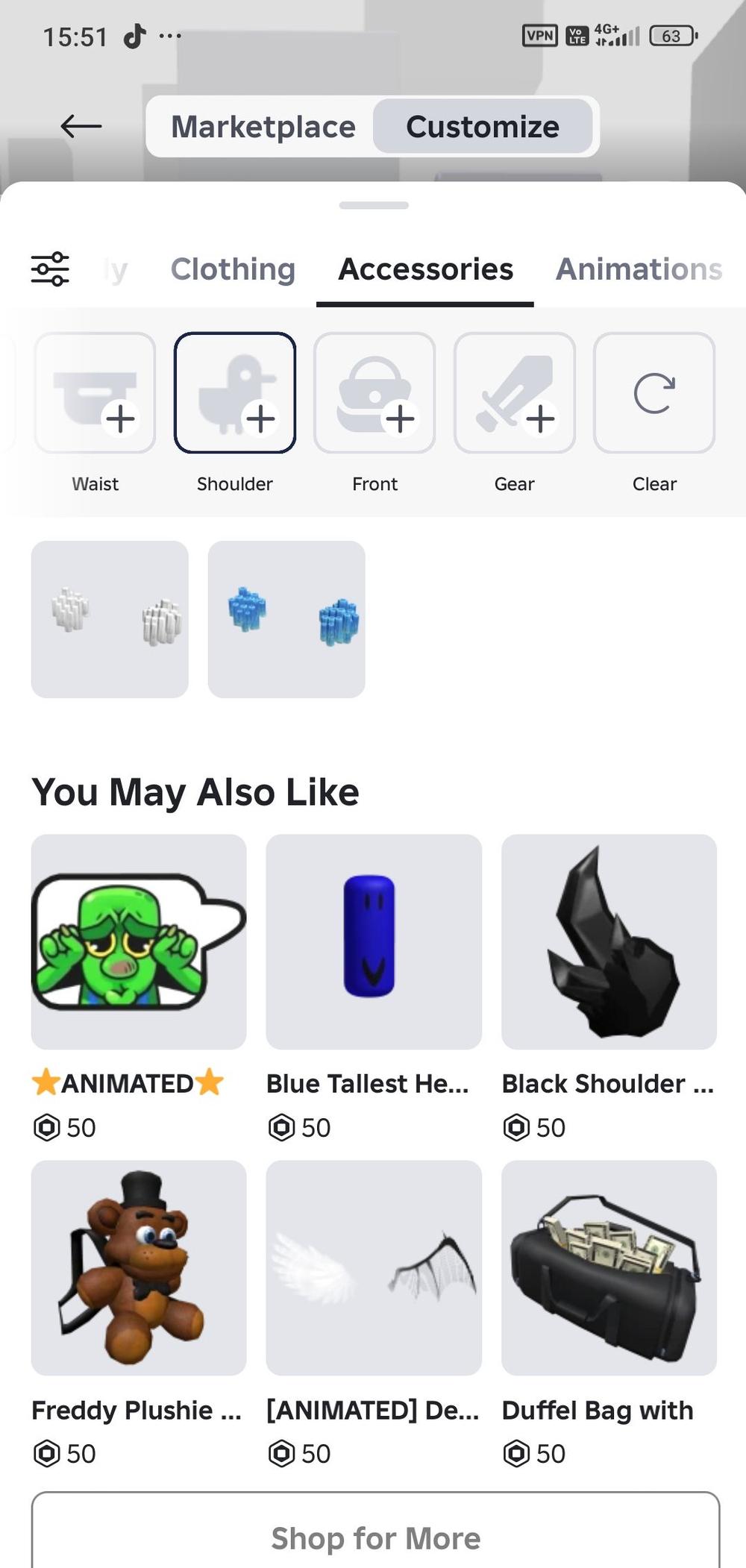The image size is (746, 1568).
Task: Open the ANIMATED green character item
Action: [139, 941]
